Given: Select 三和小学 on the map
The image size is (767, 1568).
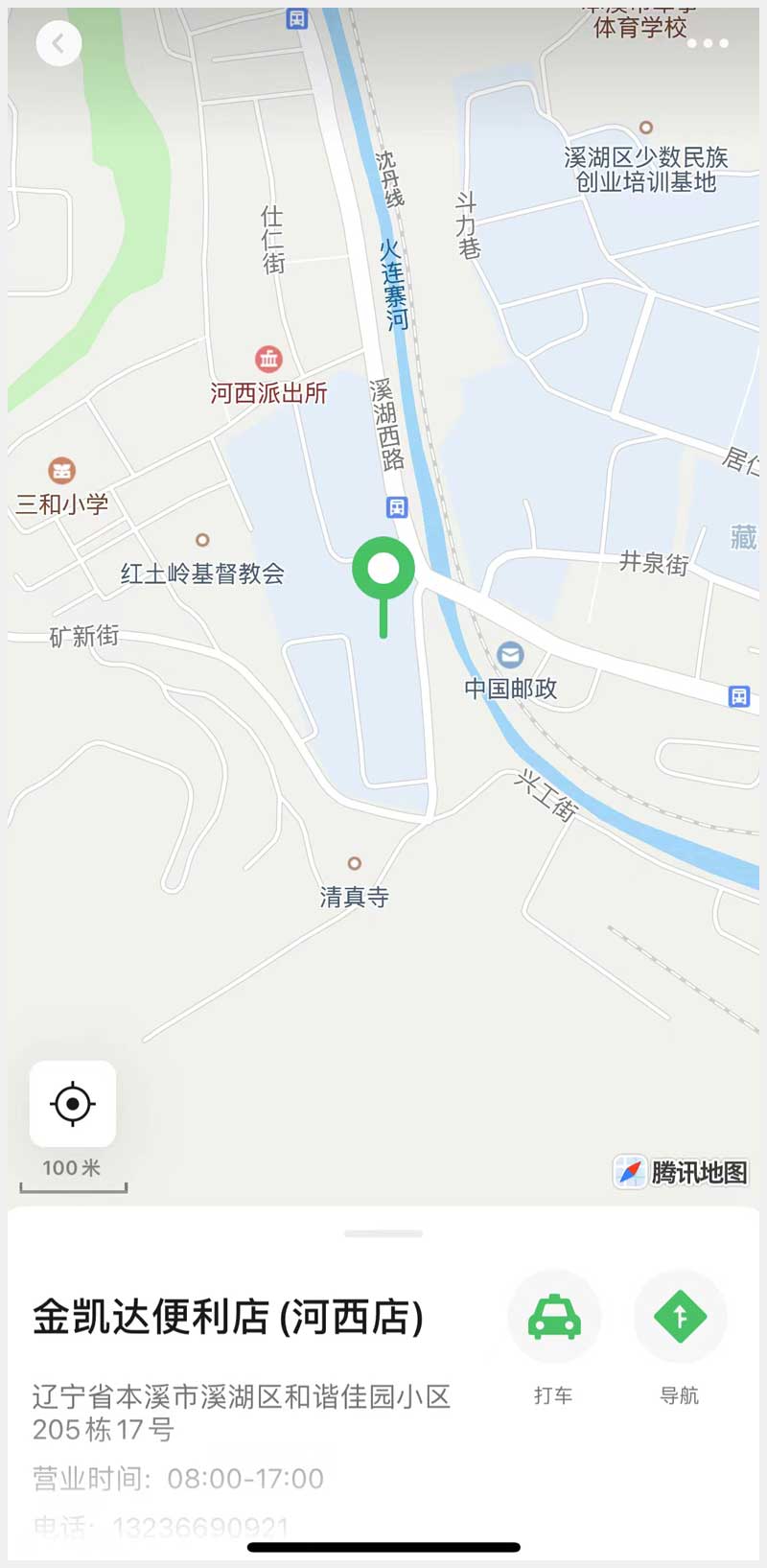Looking at the screenshot, I should click(62, 471).
